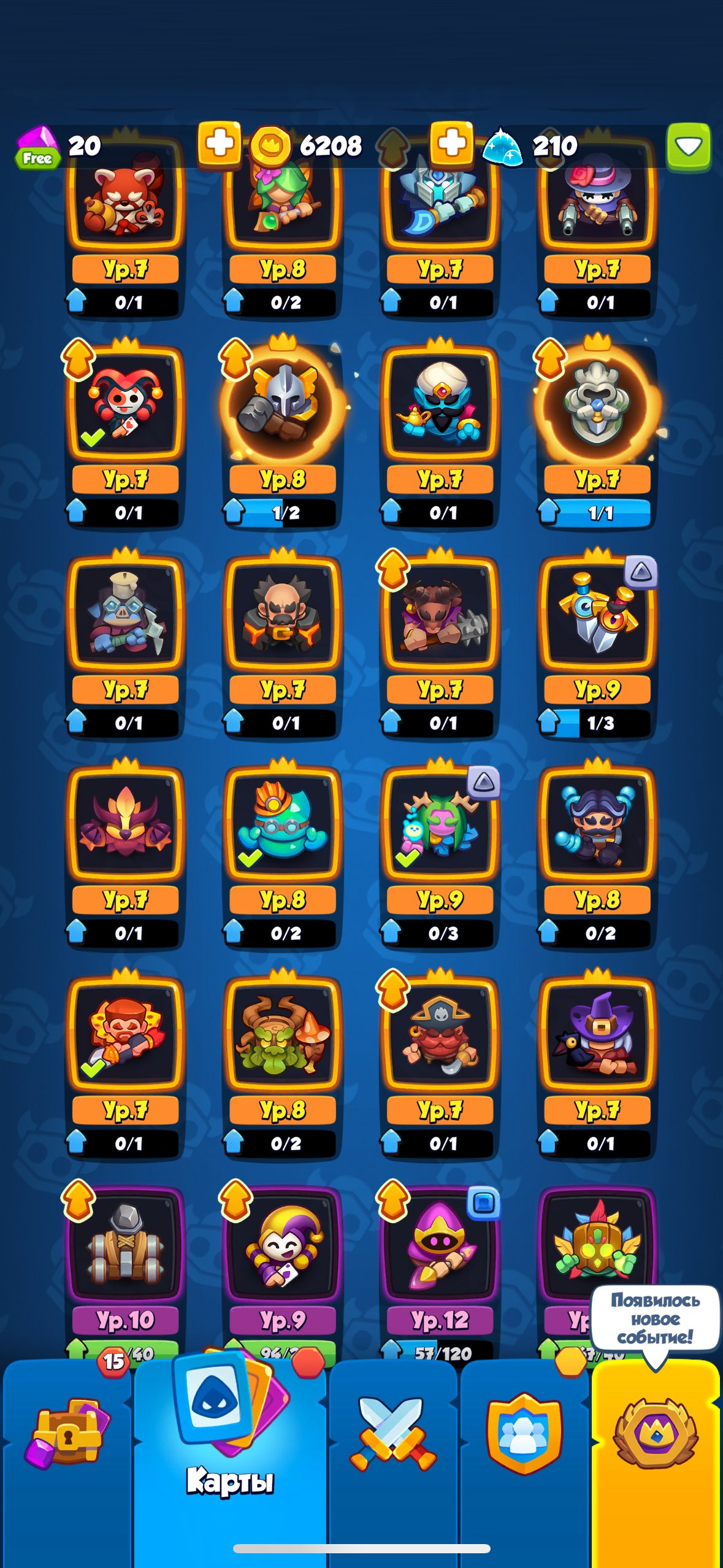Image resolution: width=723 pixels, height=1568 pixels.
Task: Open the pirate captain card
Action: [x=440, y=1064]
